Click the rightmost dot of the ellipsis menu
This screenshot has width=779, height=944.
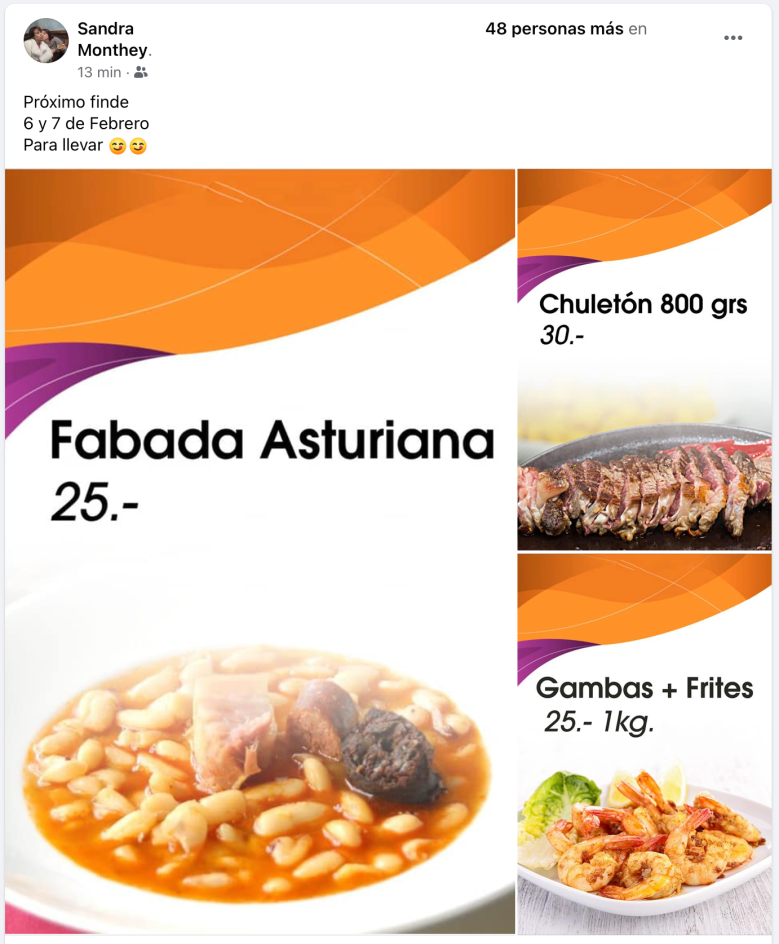click(739, 37)
